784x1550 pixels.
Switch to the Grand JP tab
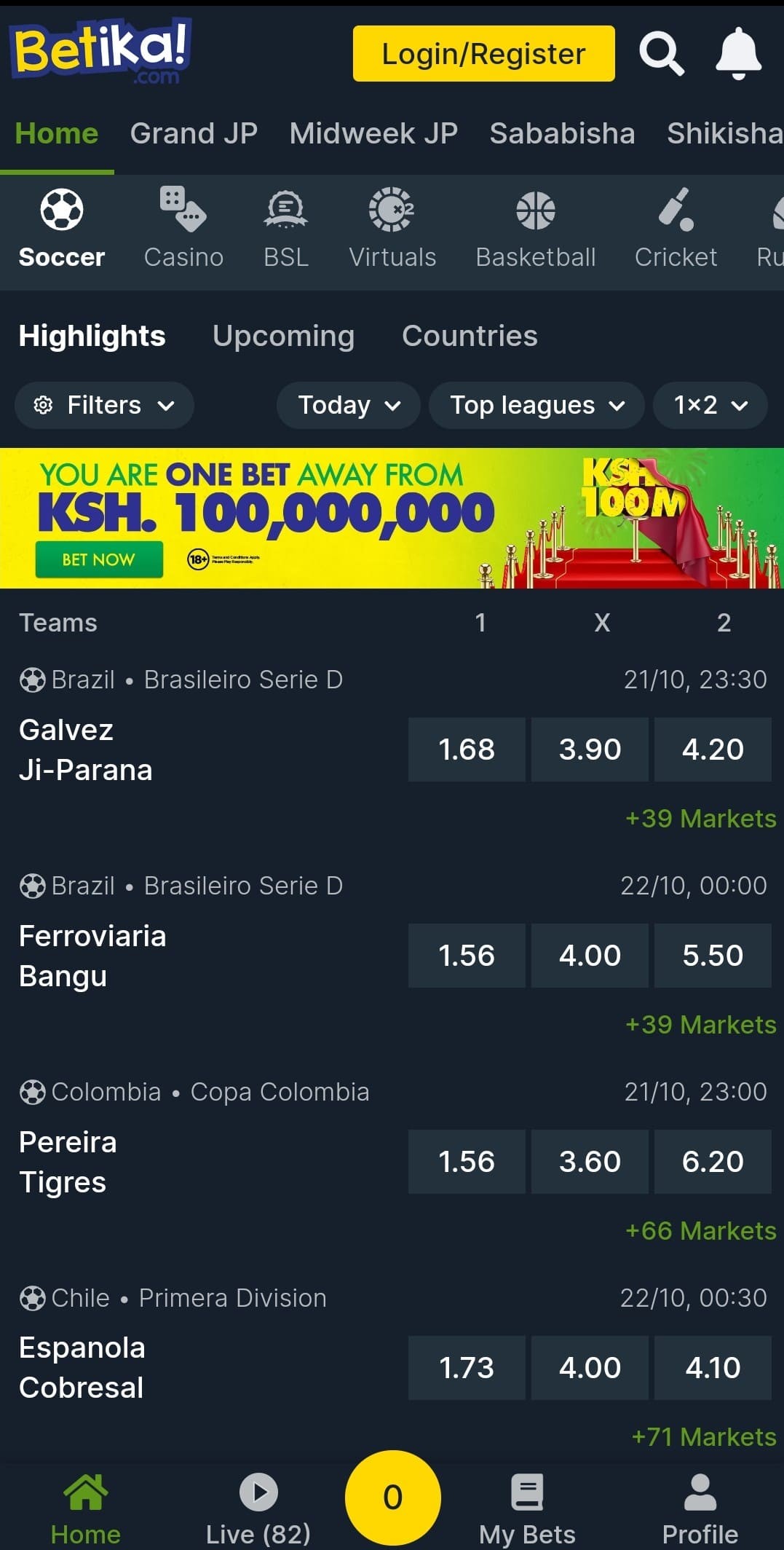pos(194,134)
